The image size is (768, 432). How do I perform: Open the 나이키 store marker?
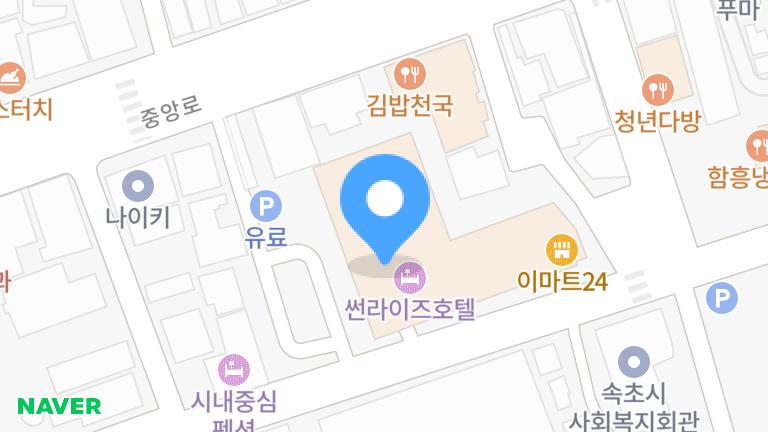[138, 185]
